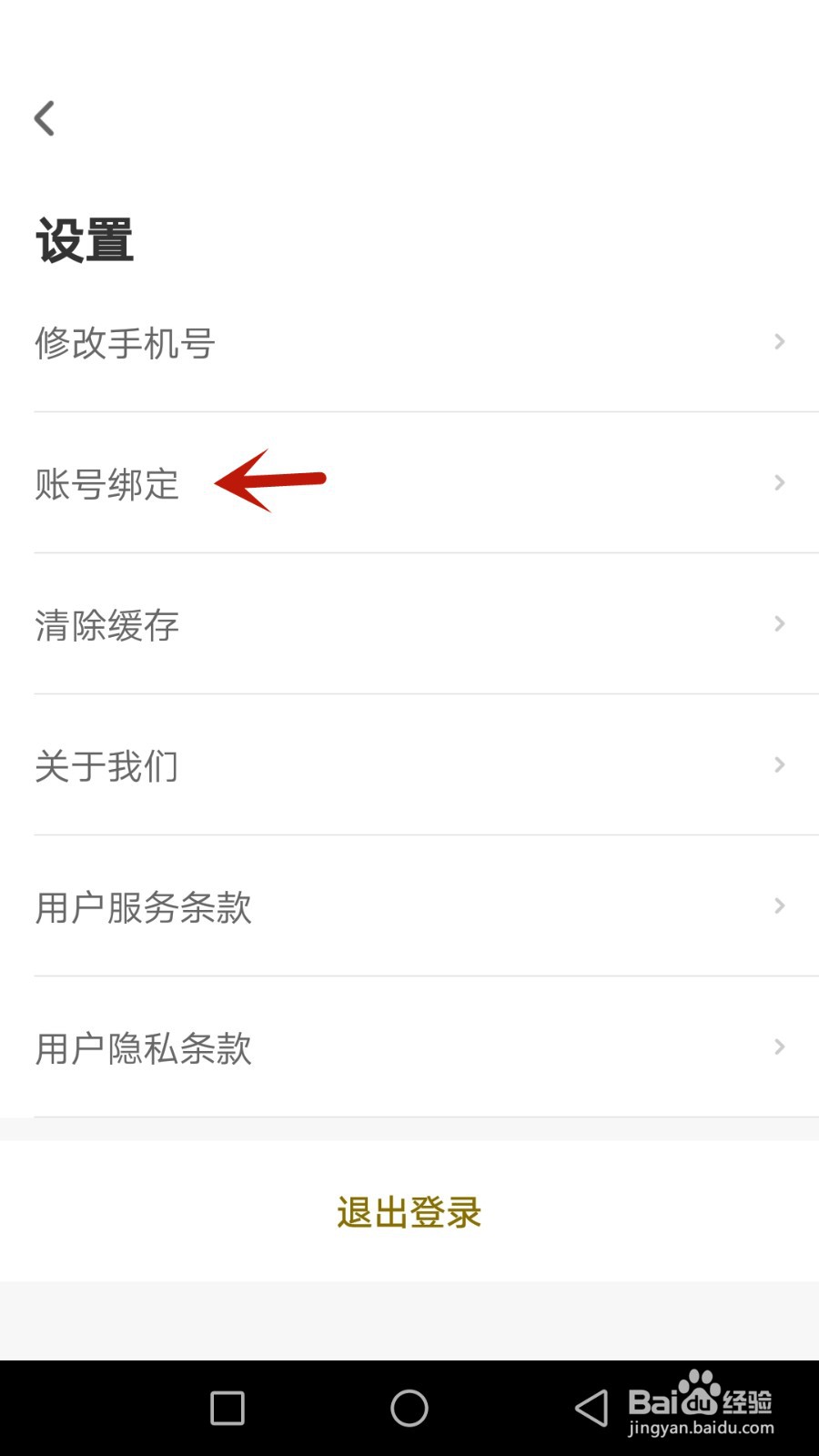The height and width of the screenshot is (1456, 819).
Task: Tap the Android recent apps square button
Action: (x=226, y=1408)
